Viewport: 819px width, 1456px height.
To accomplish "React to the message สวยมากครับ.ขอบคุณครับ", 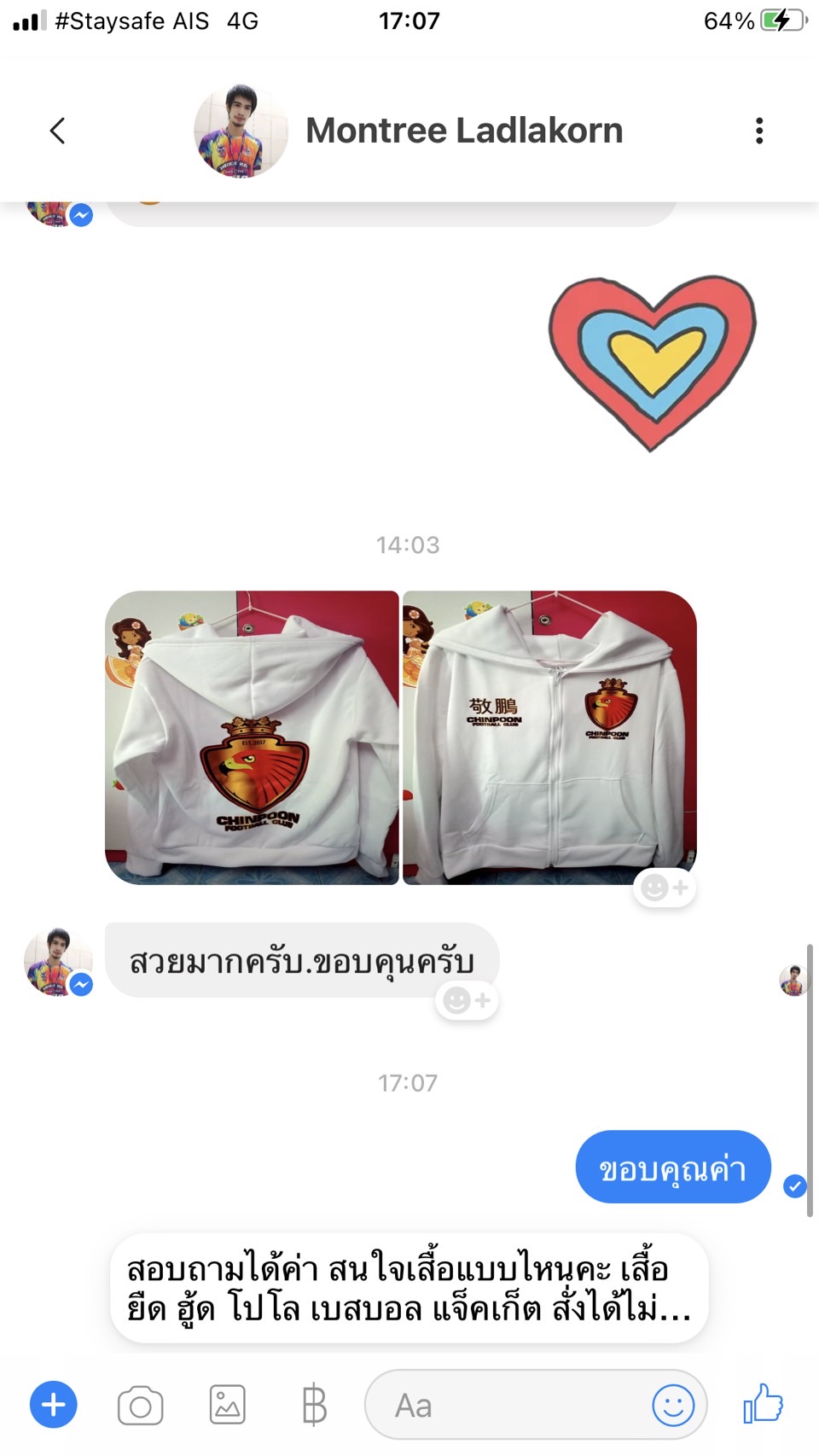I will click(x=468, y=1000).
